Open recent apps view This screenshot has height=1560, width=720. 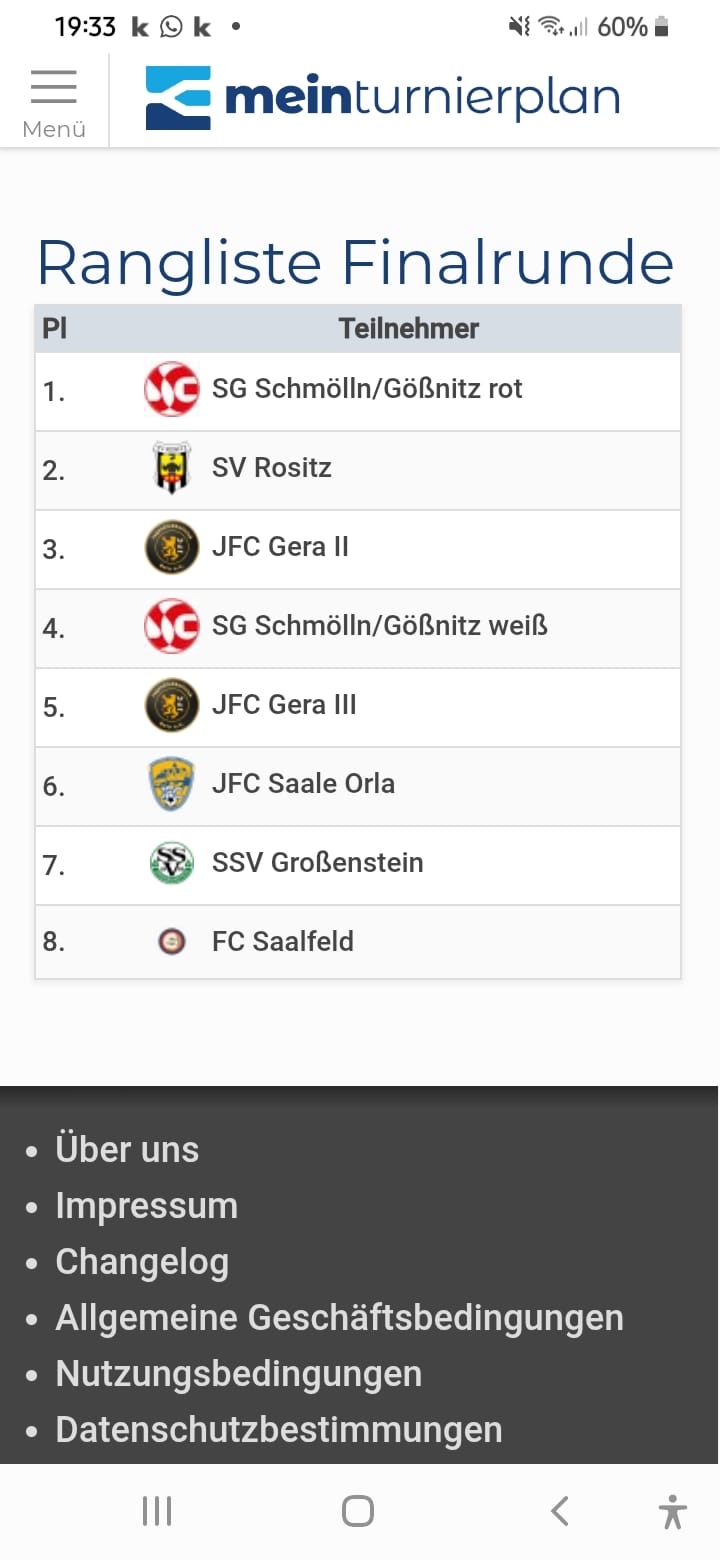coord(157,1511)
